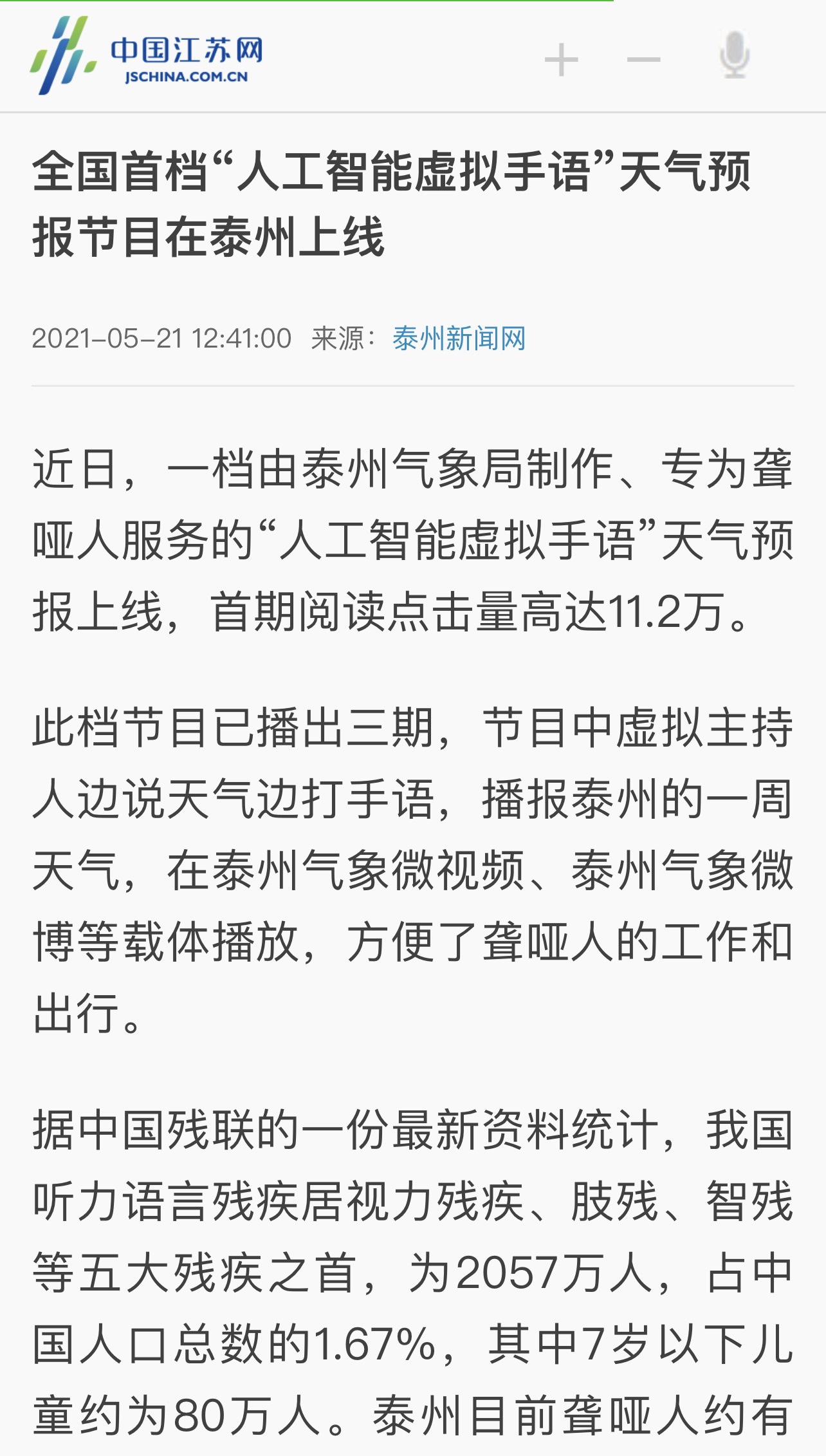Increase the article font size
This screenshot has height=1456, width=826.
[x=561, y=60]
